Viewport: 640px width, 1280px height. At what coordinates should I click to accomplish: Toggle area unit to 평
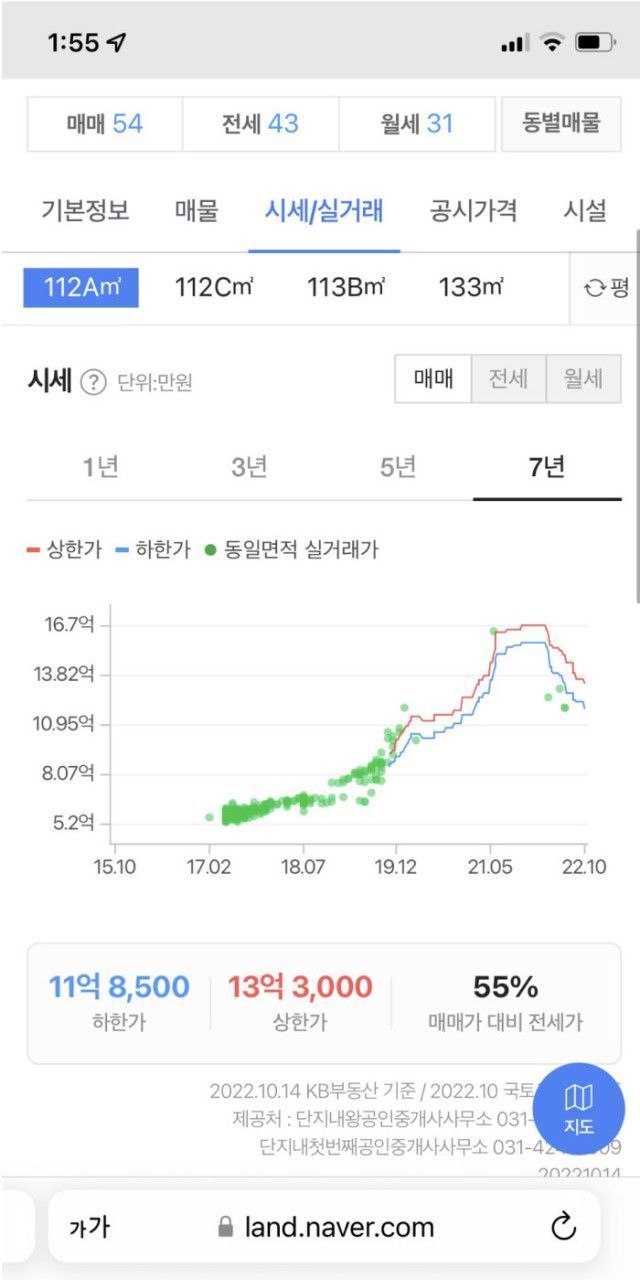click(x=605, y=288)
